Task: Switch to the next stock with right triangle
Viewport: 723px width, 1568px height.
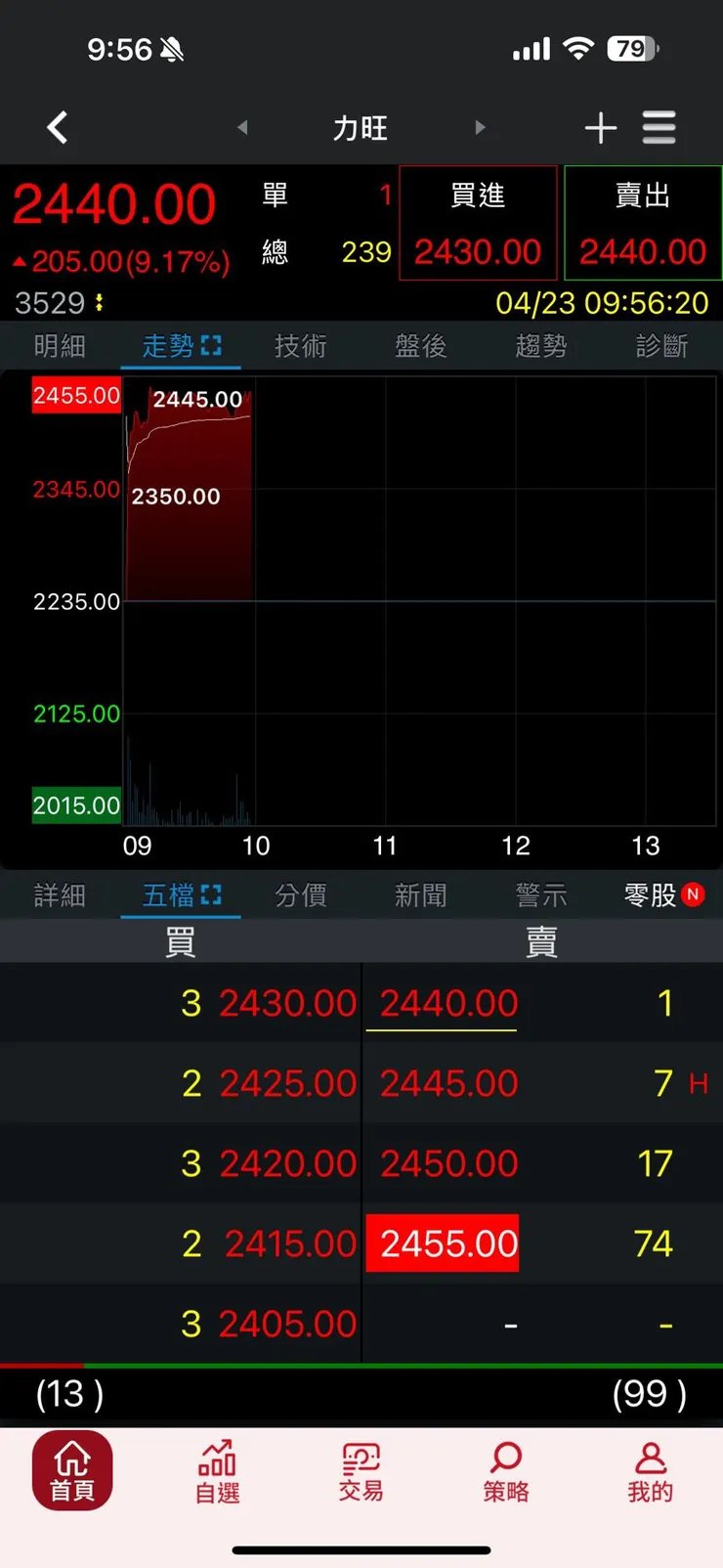Action: point(480,127)
